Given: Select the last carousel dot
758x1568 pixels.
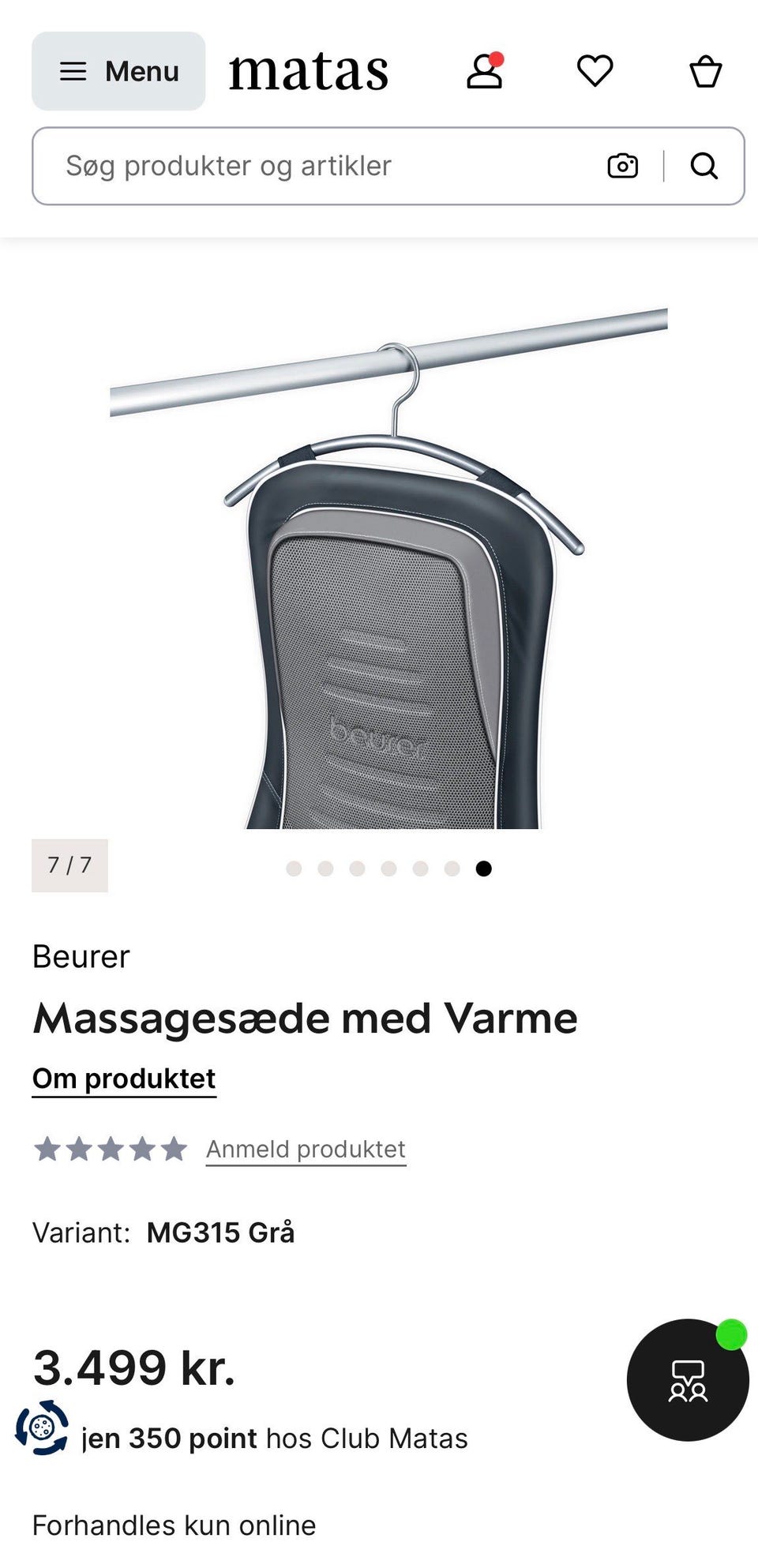Looking at the screenshot, I should [x=485, y=868].
